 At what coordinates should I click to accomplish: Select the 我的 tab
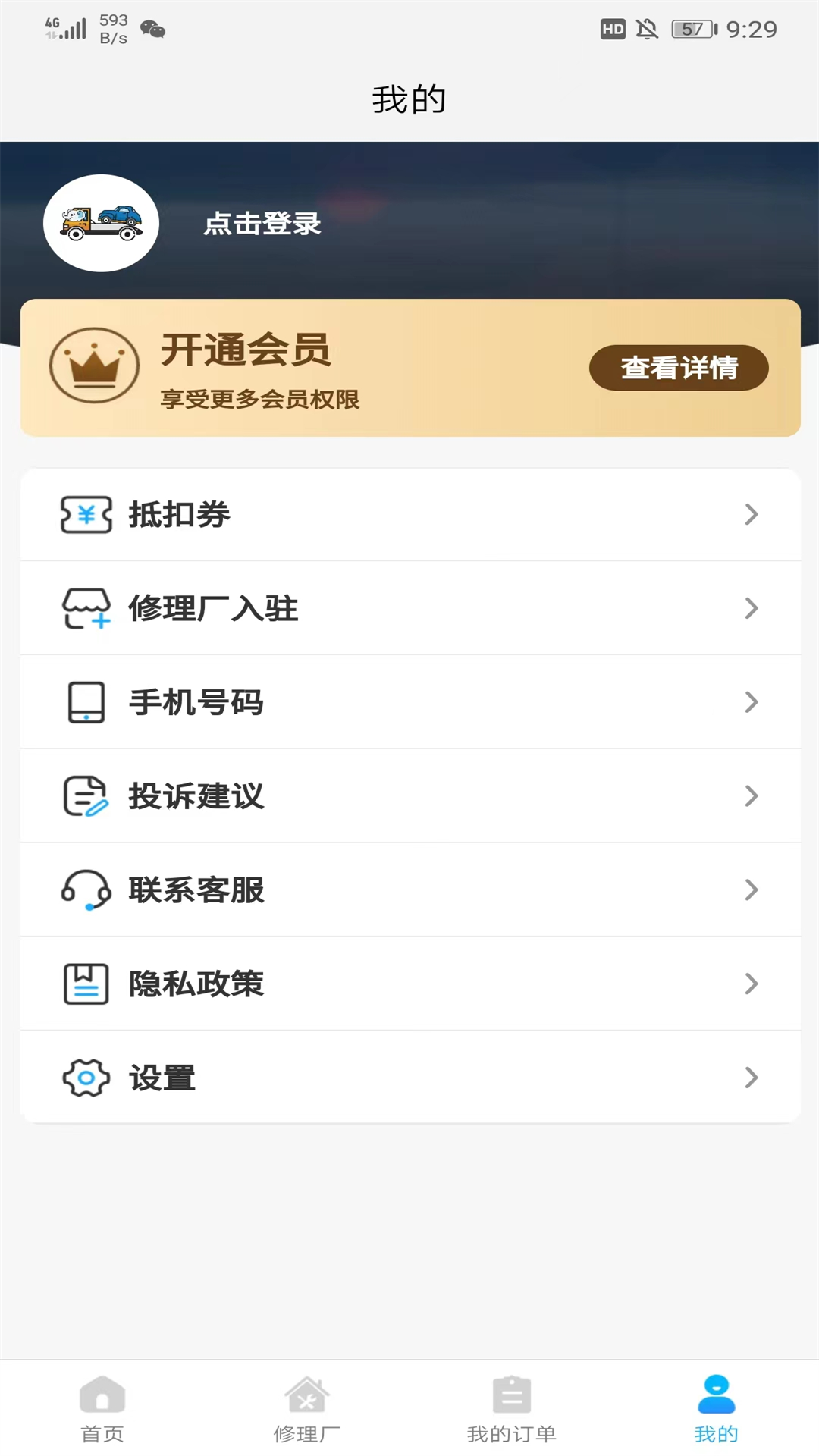click(x=716, y=1409)
